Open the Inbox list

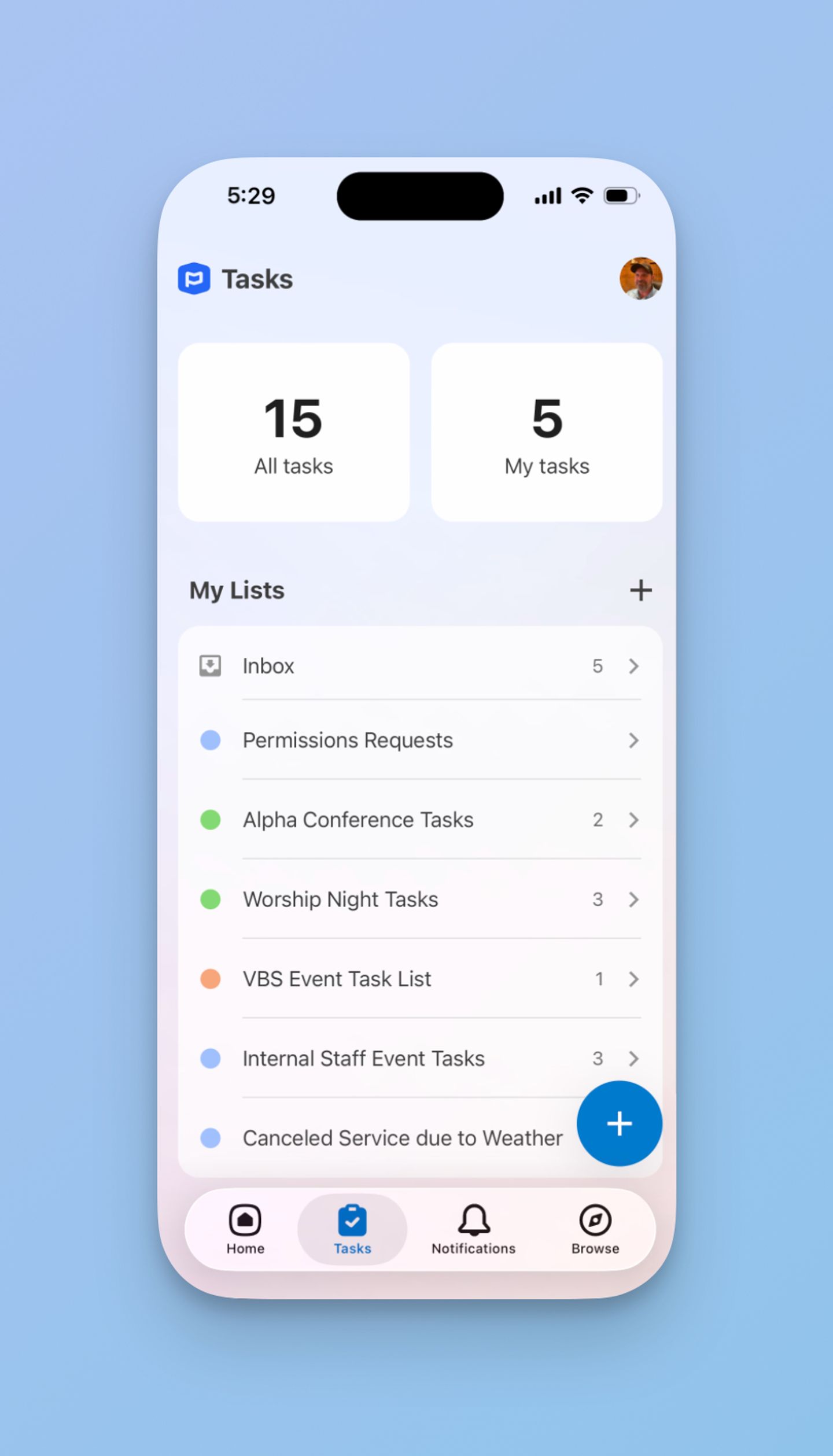[420, 666]
